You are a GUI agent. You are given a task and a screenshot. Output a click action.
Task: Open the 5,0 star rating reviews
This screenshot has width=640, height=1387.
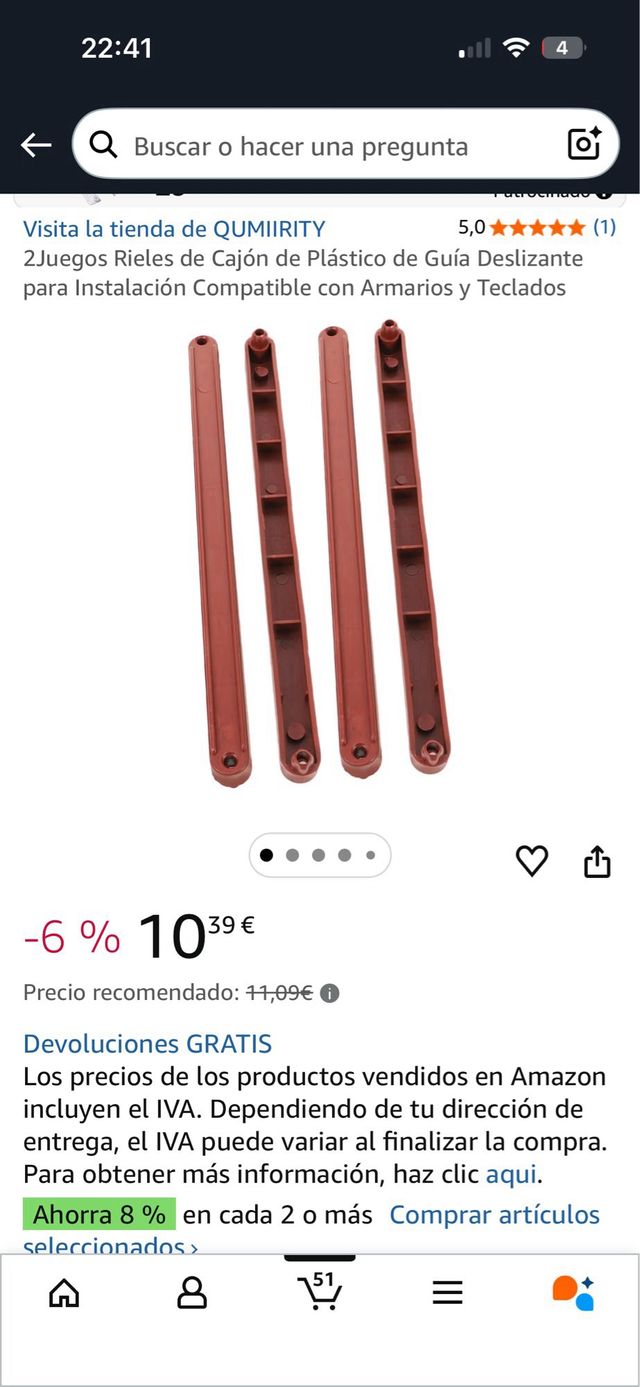pyautogui.click(x=537, y=228)
